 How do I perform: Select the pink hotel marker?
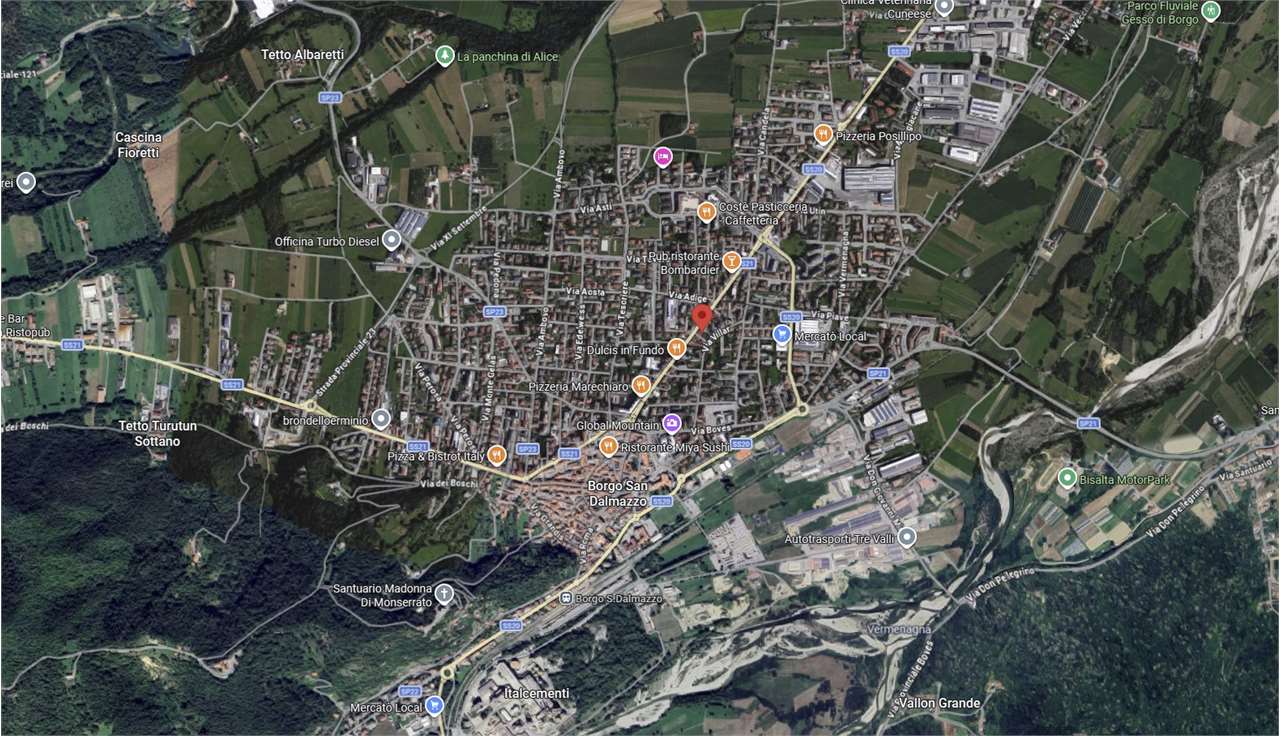[x=661, y=156]
